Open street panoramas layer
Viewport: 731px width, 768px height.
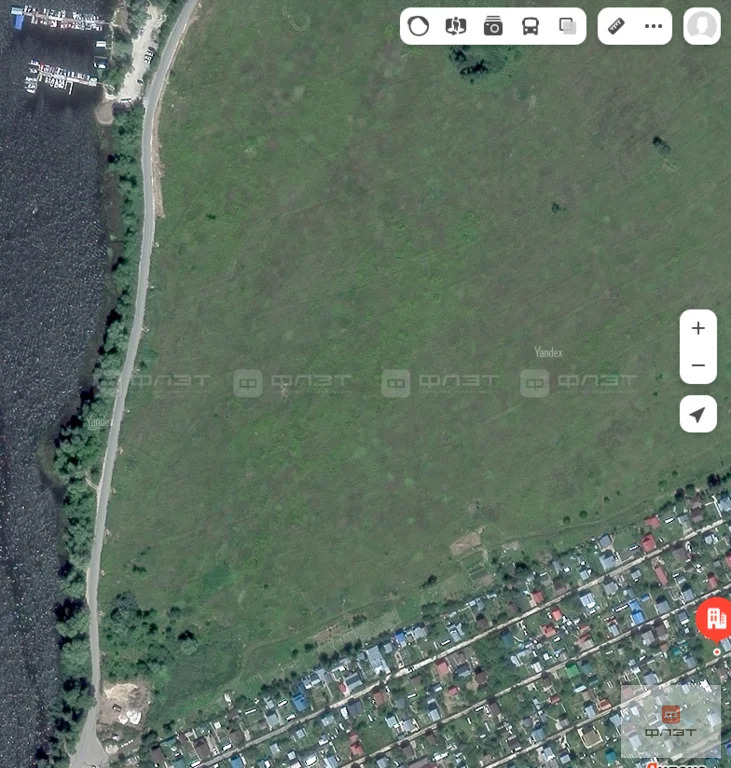456,27
